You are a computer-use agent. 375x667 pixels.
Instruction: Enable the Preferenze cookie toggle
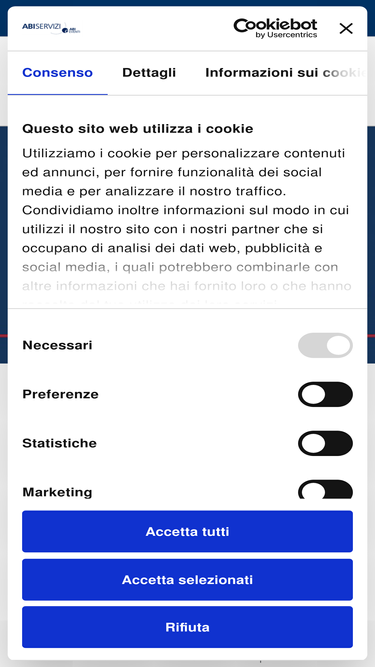[325, 394]
